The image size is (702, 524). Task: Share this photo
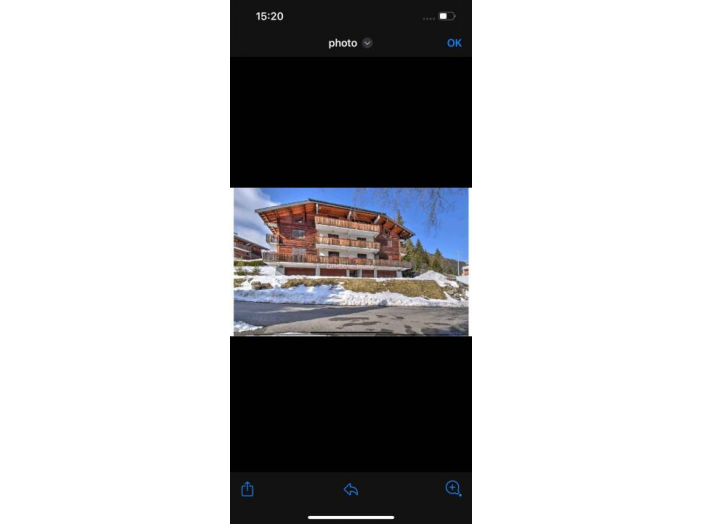248,489
